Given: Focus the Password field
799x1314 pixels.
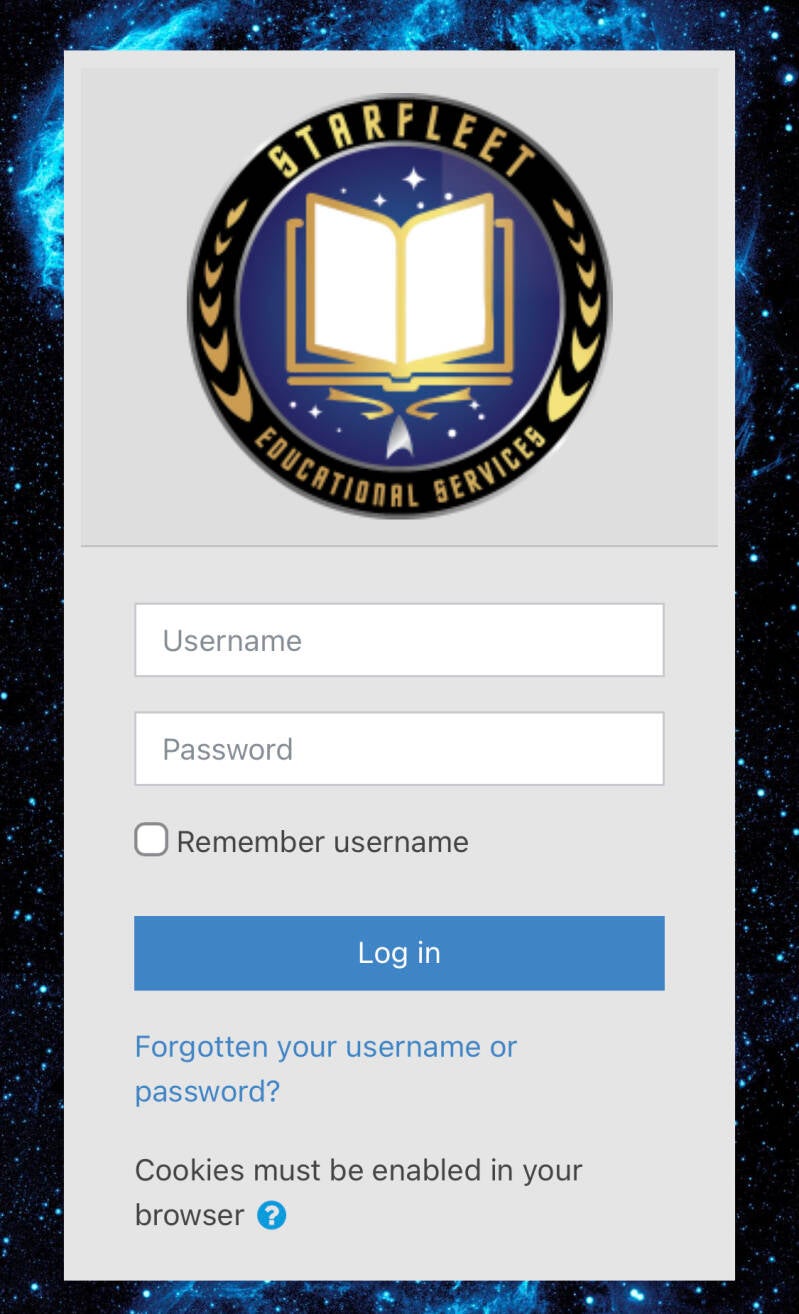Looking at the screenshot, I should click(x=399, y=749).
